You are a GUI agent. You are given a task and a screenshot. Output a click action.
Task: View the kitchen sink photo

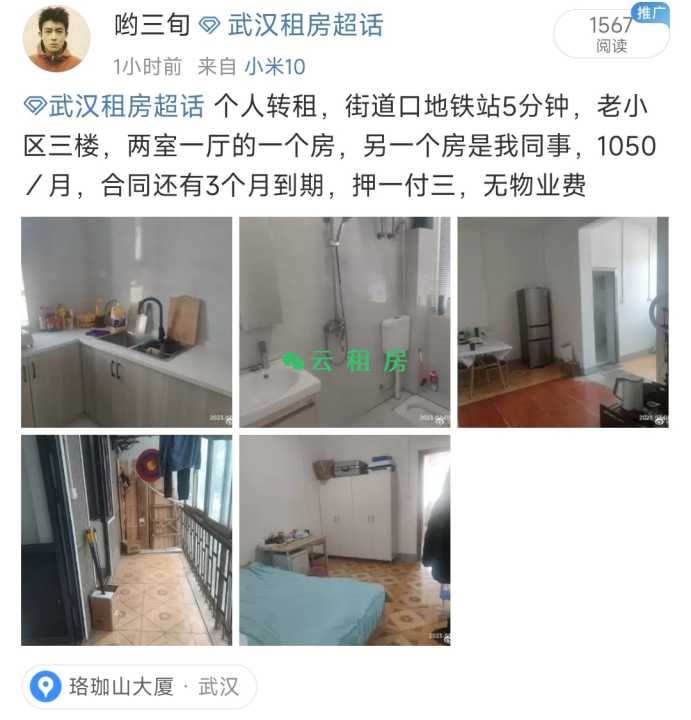pos(126,322)
